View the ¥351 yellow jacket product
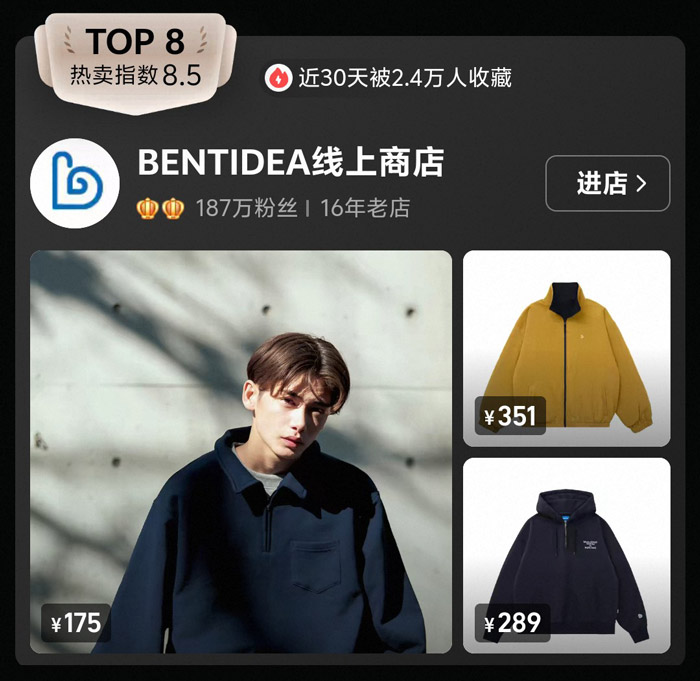The height and width of the screenshot is (681, 700). click(x=566, y=348)
